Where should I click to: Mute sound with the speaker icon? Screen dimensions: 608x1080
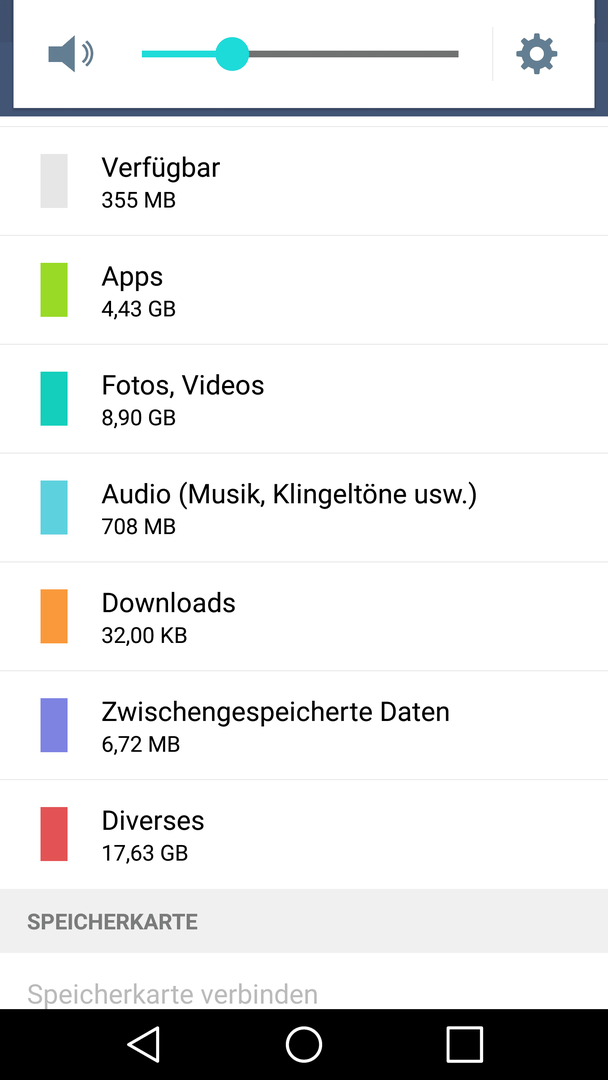tap(70, 54)
